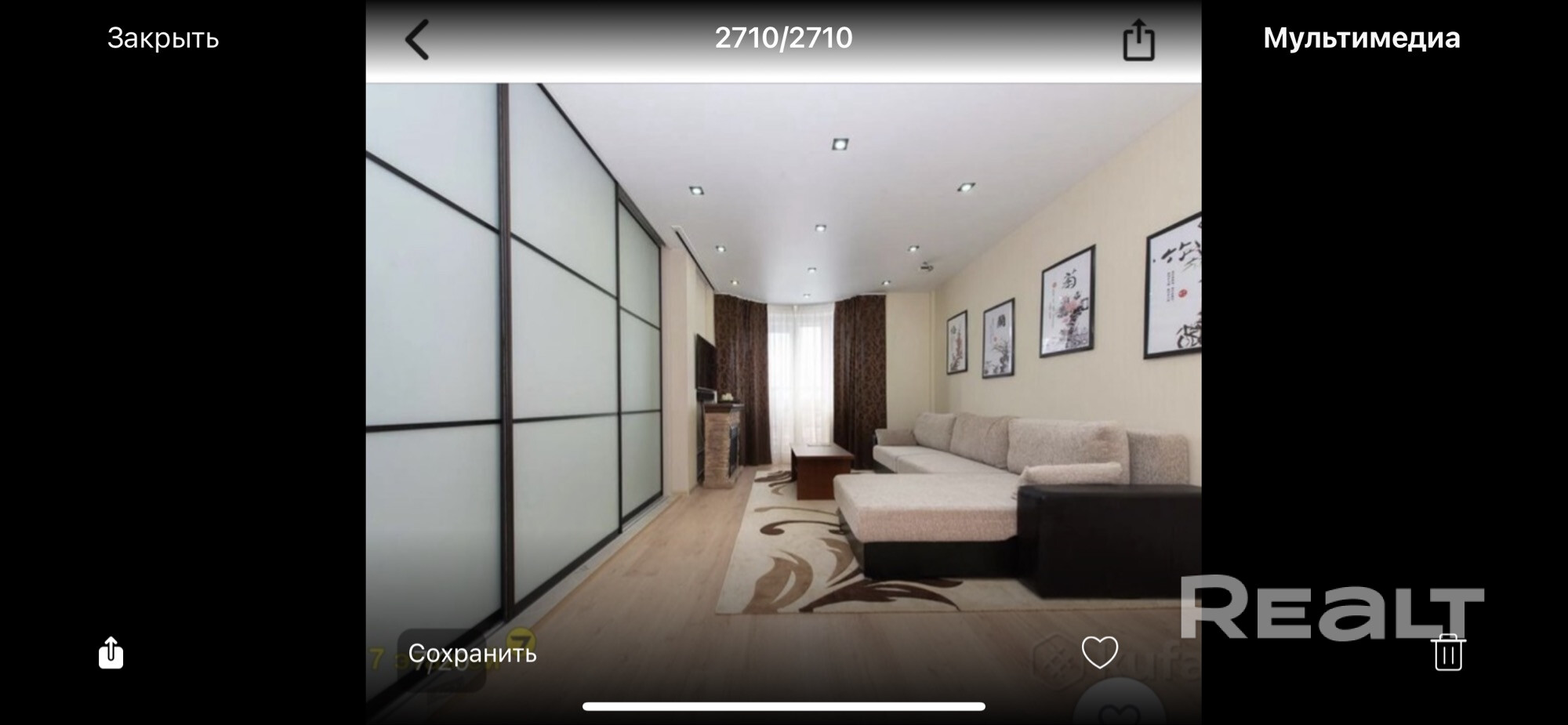Image resolution: width=1568 pixels, height=725 pixels.
Task: Open the Мультимедиа section
Action: point(1361,38)
